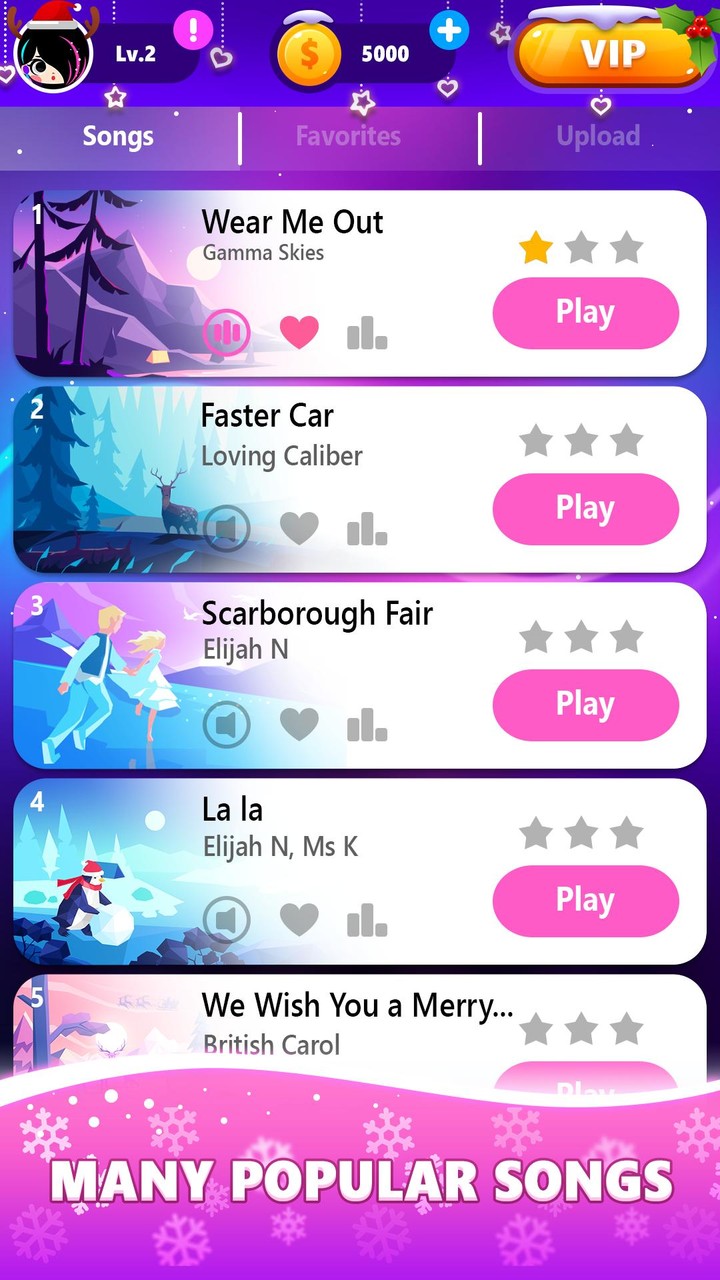Preview the audio of Faster Car
The height and width of the screenshot is (1280, 720).
(x=227, y=528)
